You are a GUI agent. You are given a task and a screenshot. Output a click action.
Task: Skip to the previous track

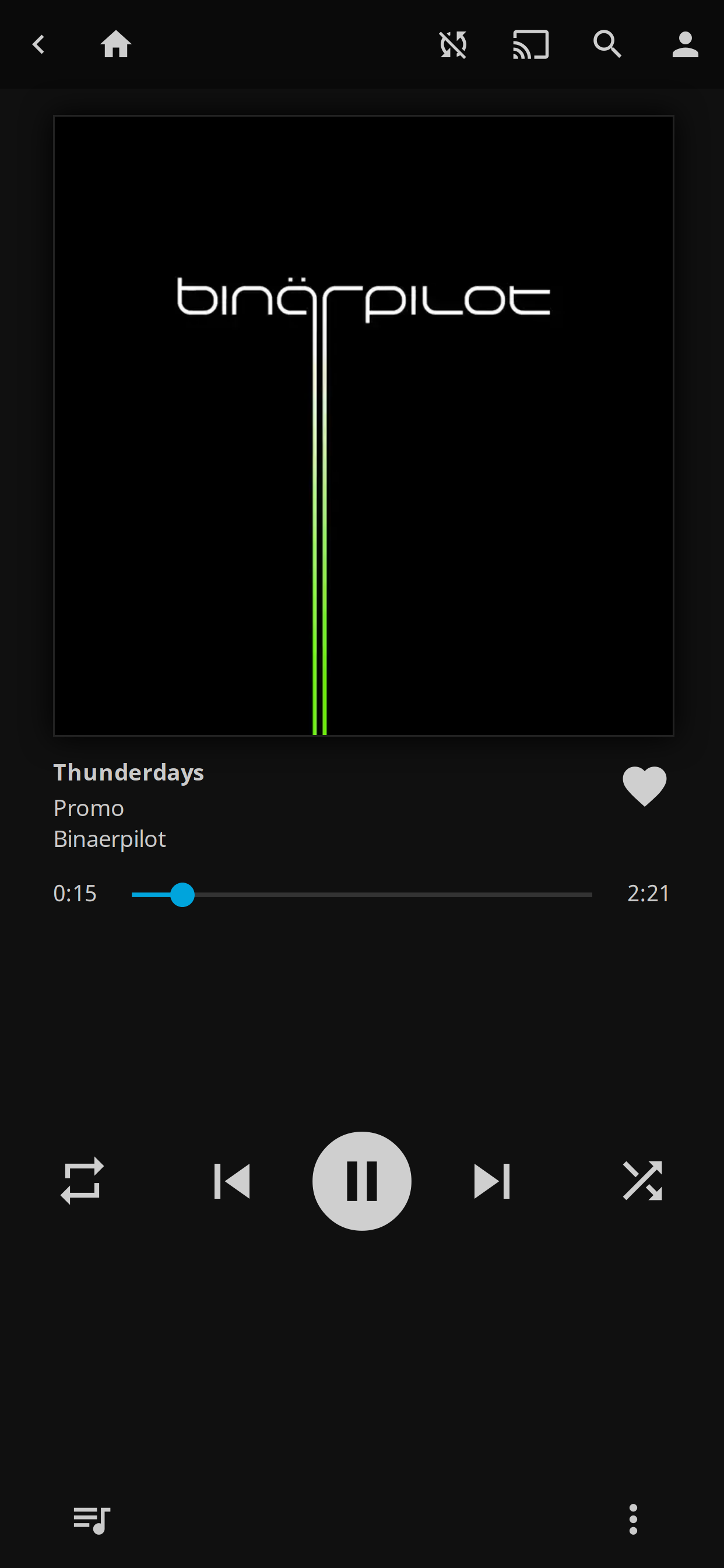click(x=233, y=1181)
